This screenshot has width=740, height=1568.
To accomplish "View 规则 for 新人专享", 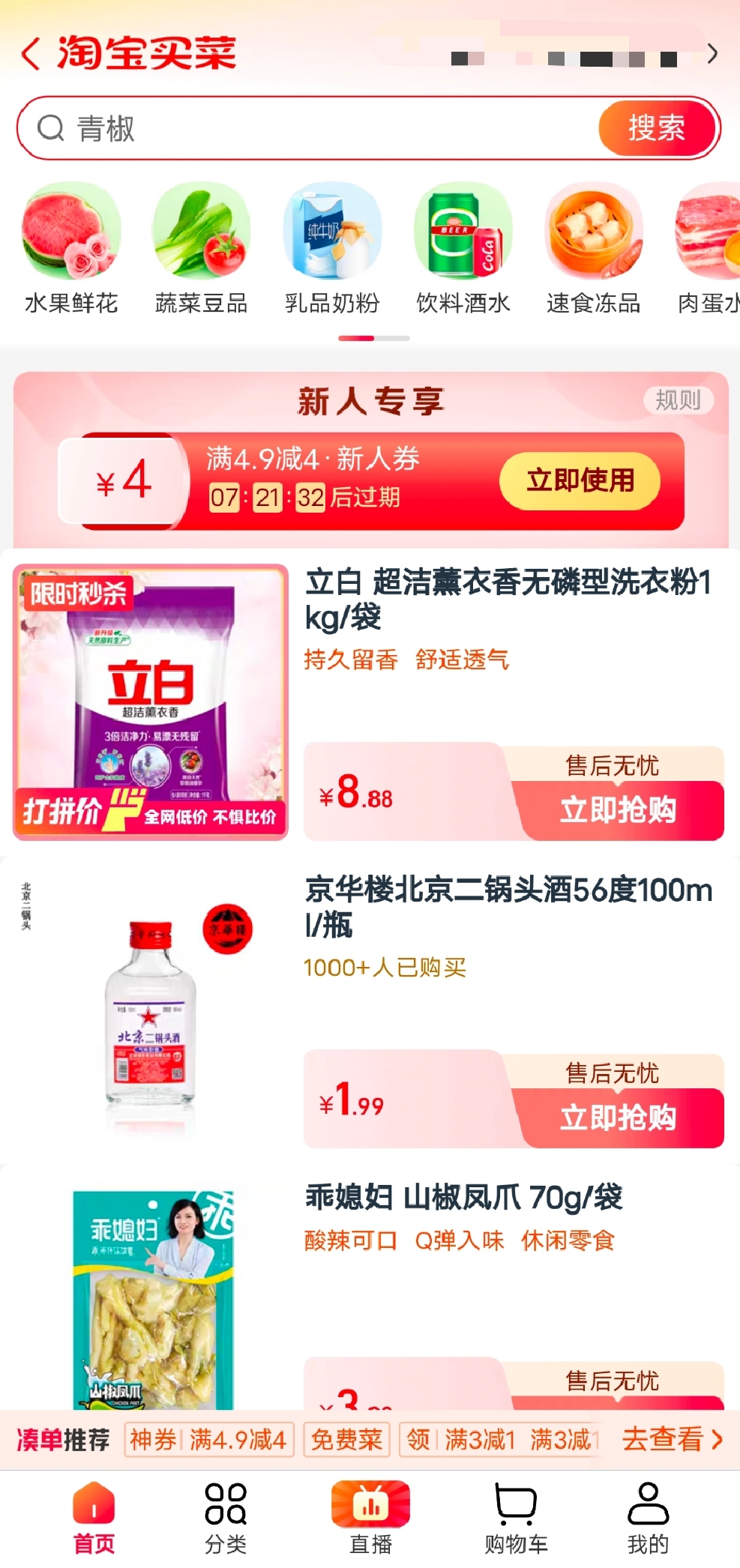I will tap(678, 400).
